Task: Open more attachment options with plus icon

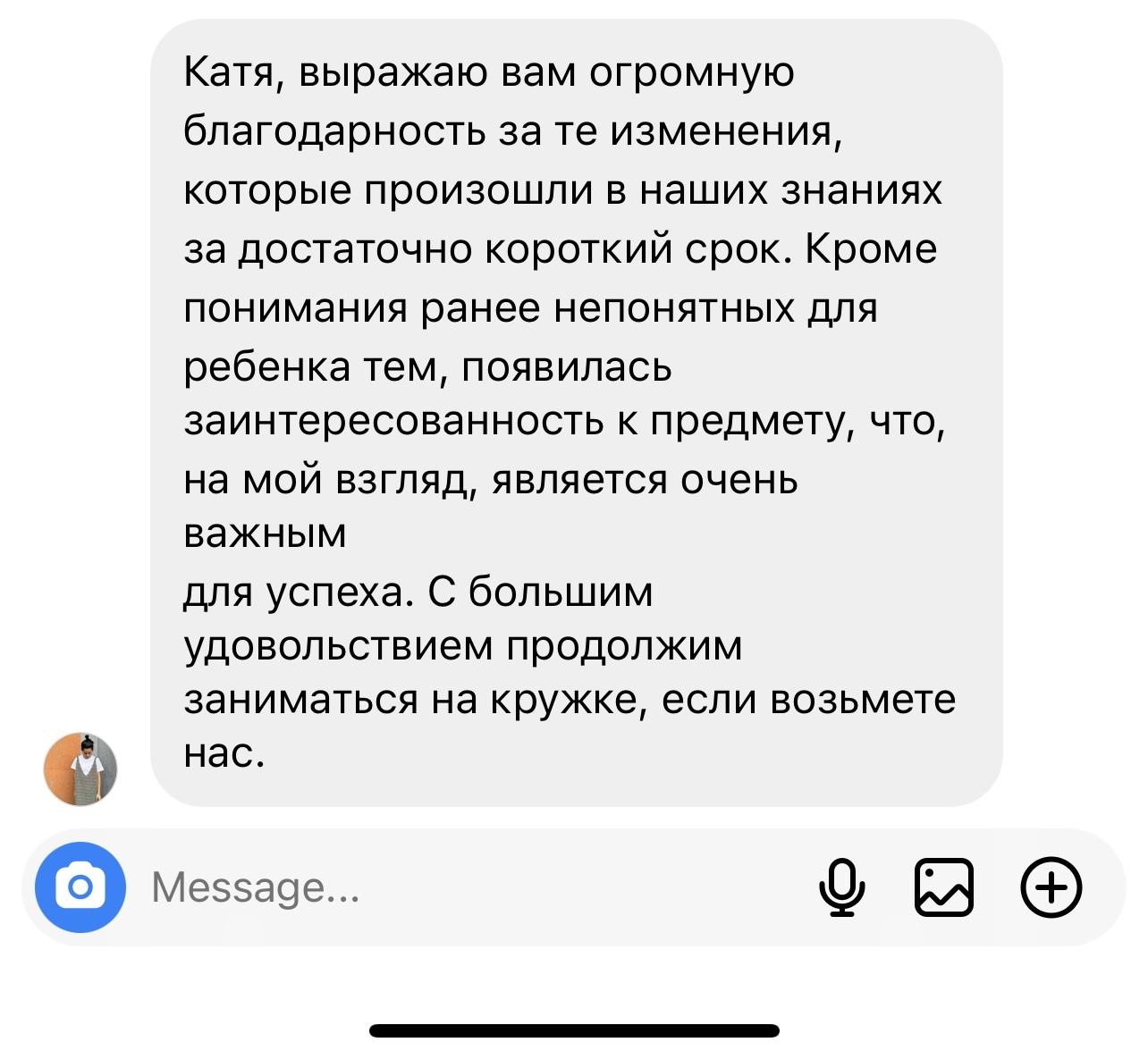Action: pyautogui.click(x=1051, y=887)
